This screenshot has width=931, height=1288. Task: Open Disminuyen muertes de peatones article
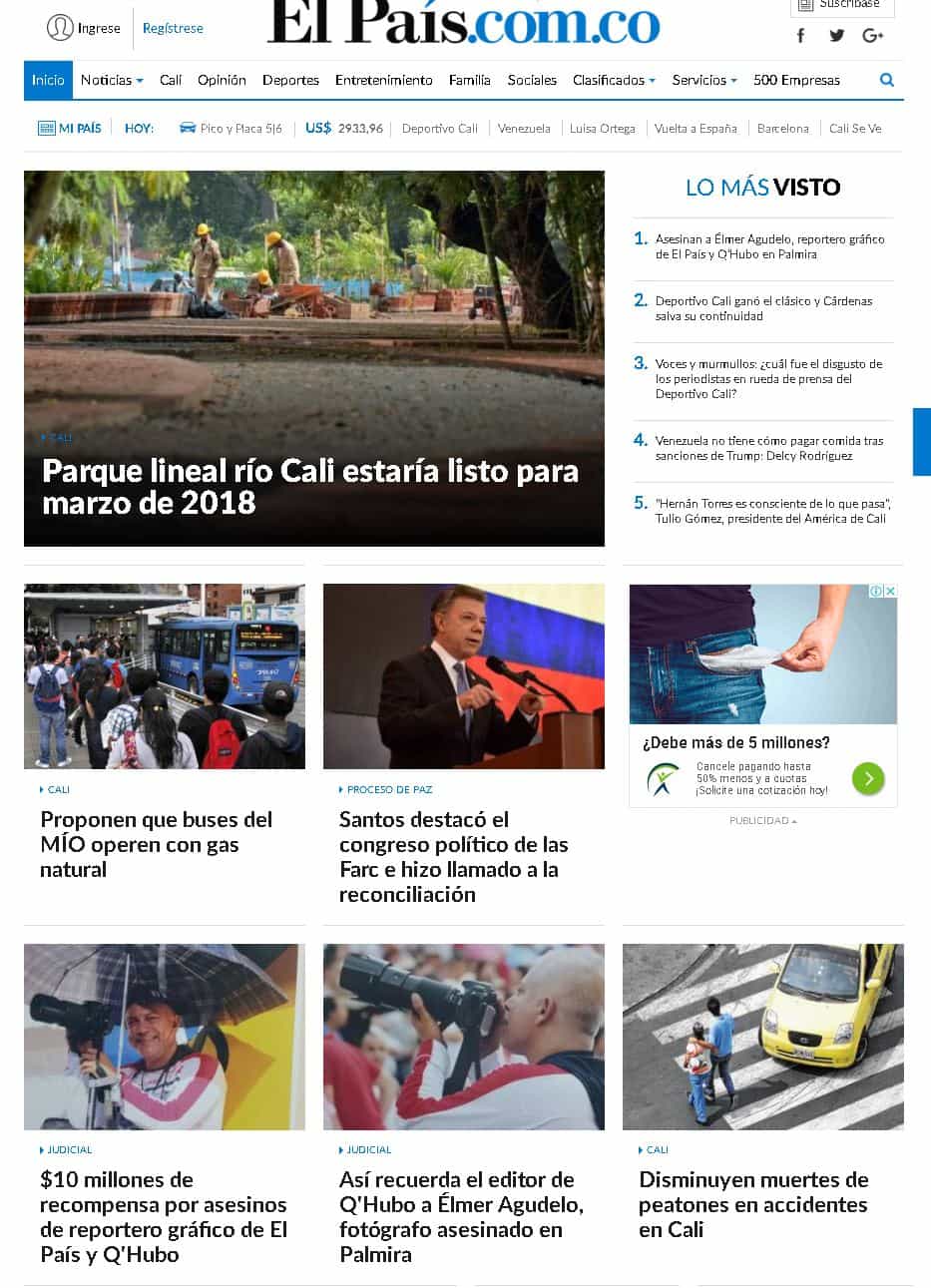click(x=752, y=1204)
